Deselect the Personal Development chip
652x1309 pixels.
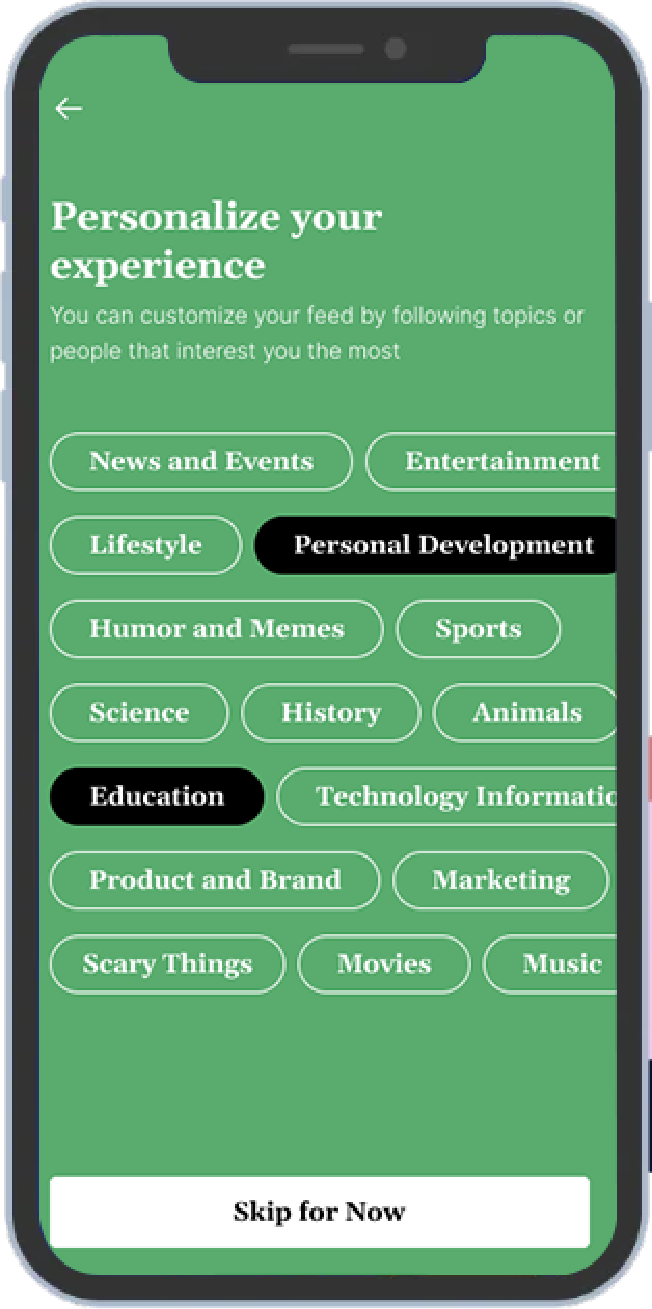click(438, 546)
